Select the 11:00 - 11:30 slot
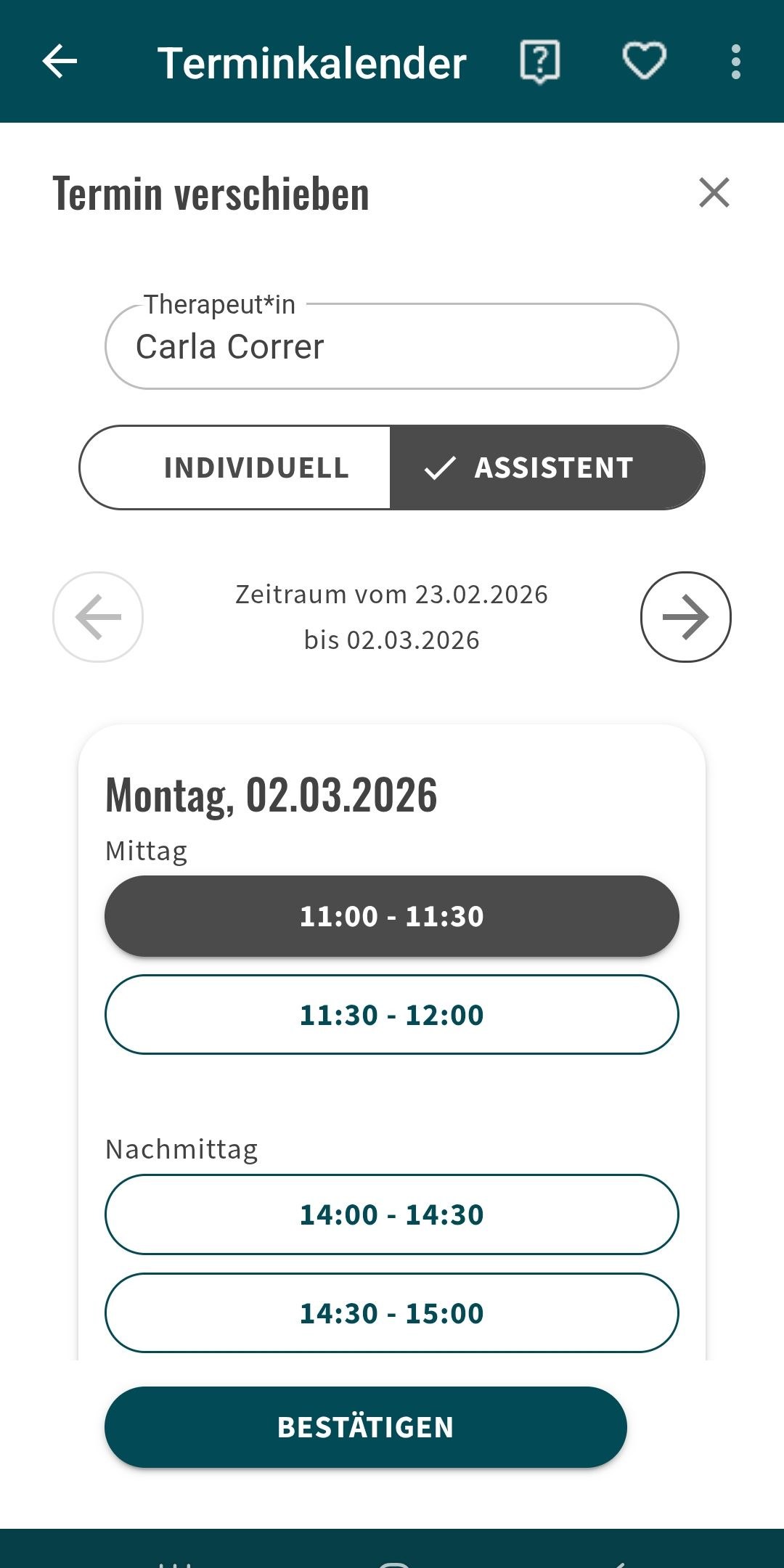The height and width of the screenshot is (1568, 784). click(x=392, y=916)
